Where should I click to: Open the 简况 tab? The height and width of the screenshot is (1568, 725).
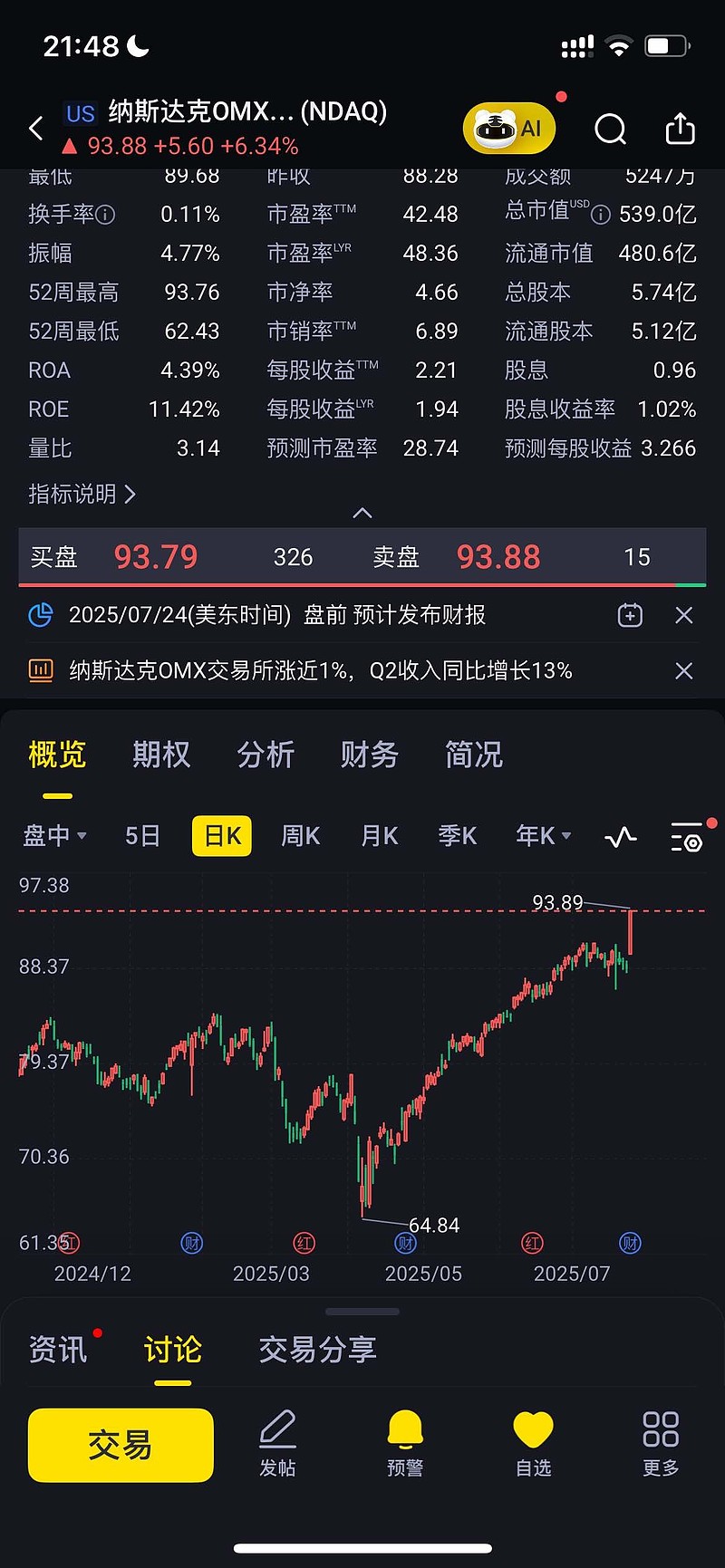[474, 754]
